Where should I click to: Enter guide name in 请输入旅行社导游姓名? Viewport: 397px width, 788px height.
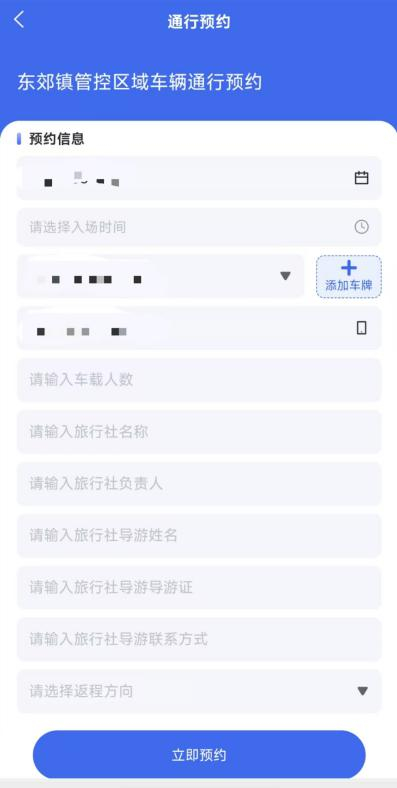coord(199,536)
